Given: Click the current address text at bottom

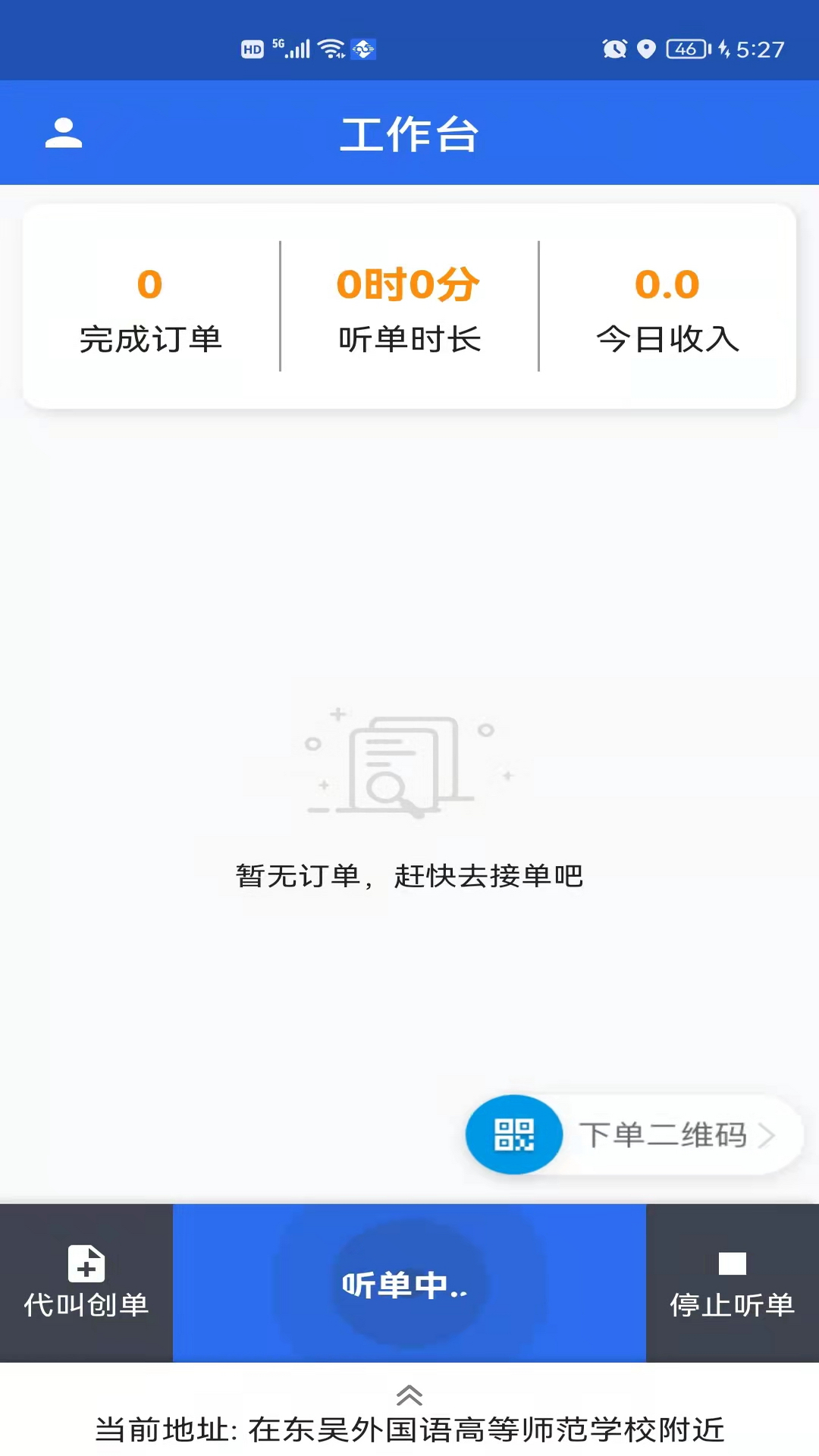Looking at the screenshot, I should click(409, 1430).
